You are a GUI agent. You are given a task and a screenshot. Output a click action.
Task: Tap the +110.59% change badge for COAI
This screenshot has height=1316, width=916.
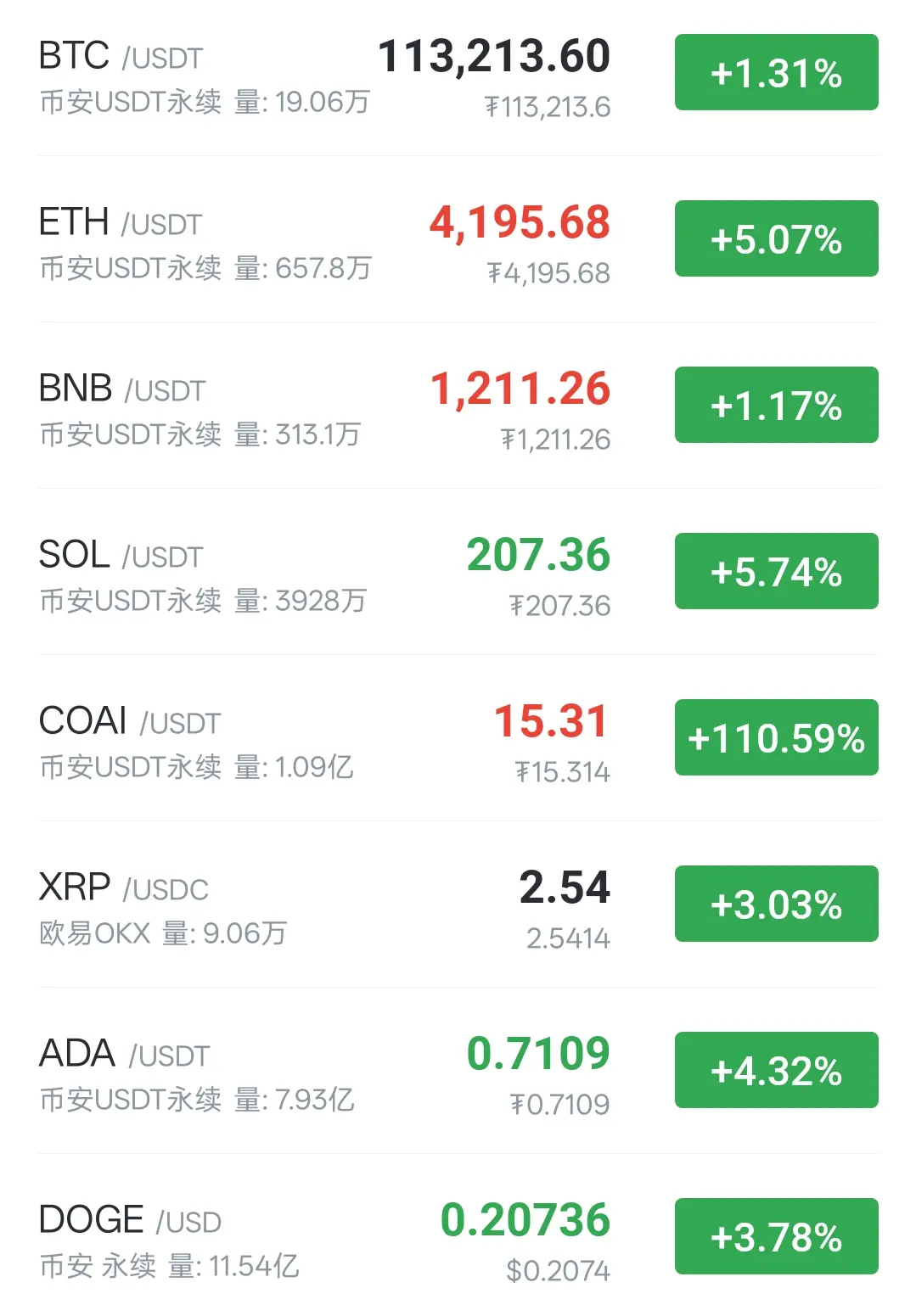pyautogui.click(x=776, y=738)
